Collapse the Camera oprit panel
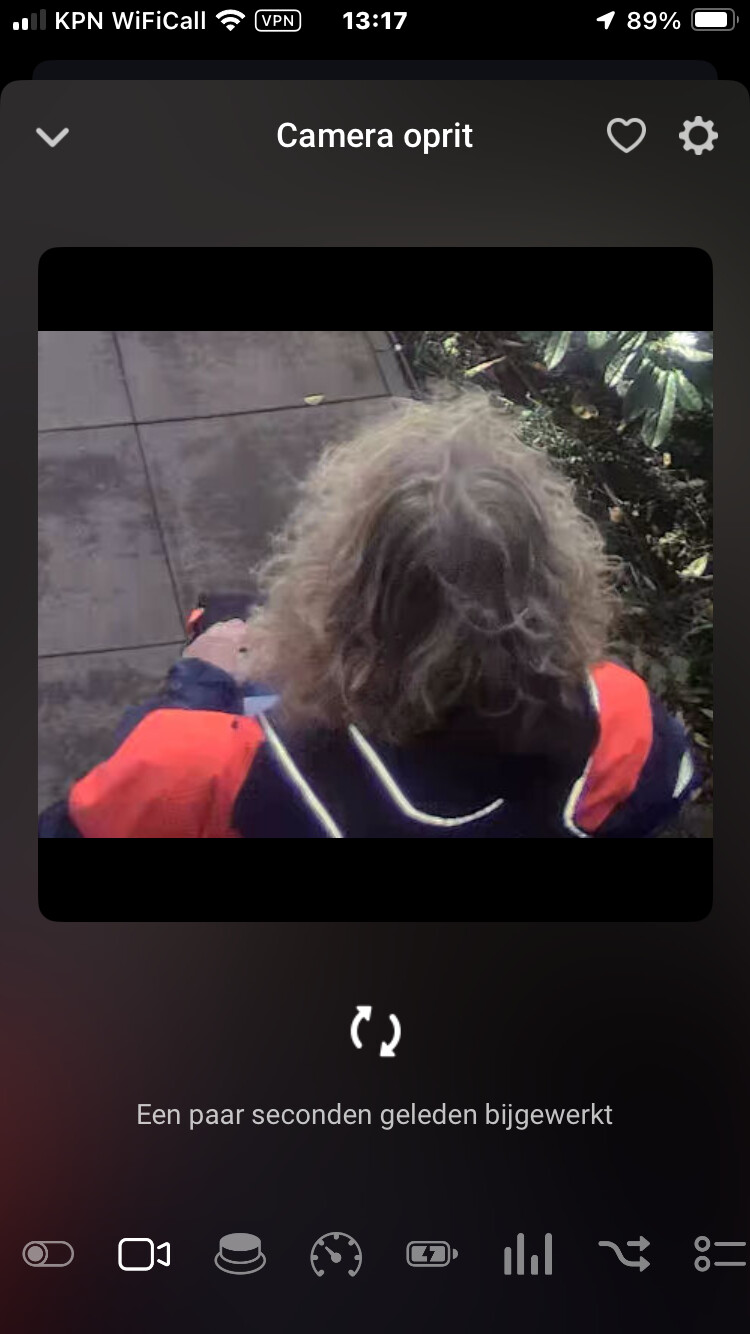This screenshot has height=1334, width=750. [x=52, y=136]
